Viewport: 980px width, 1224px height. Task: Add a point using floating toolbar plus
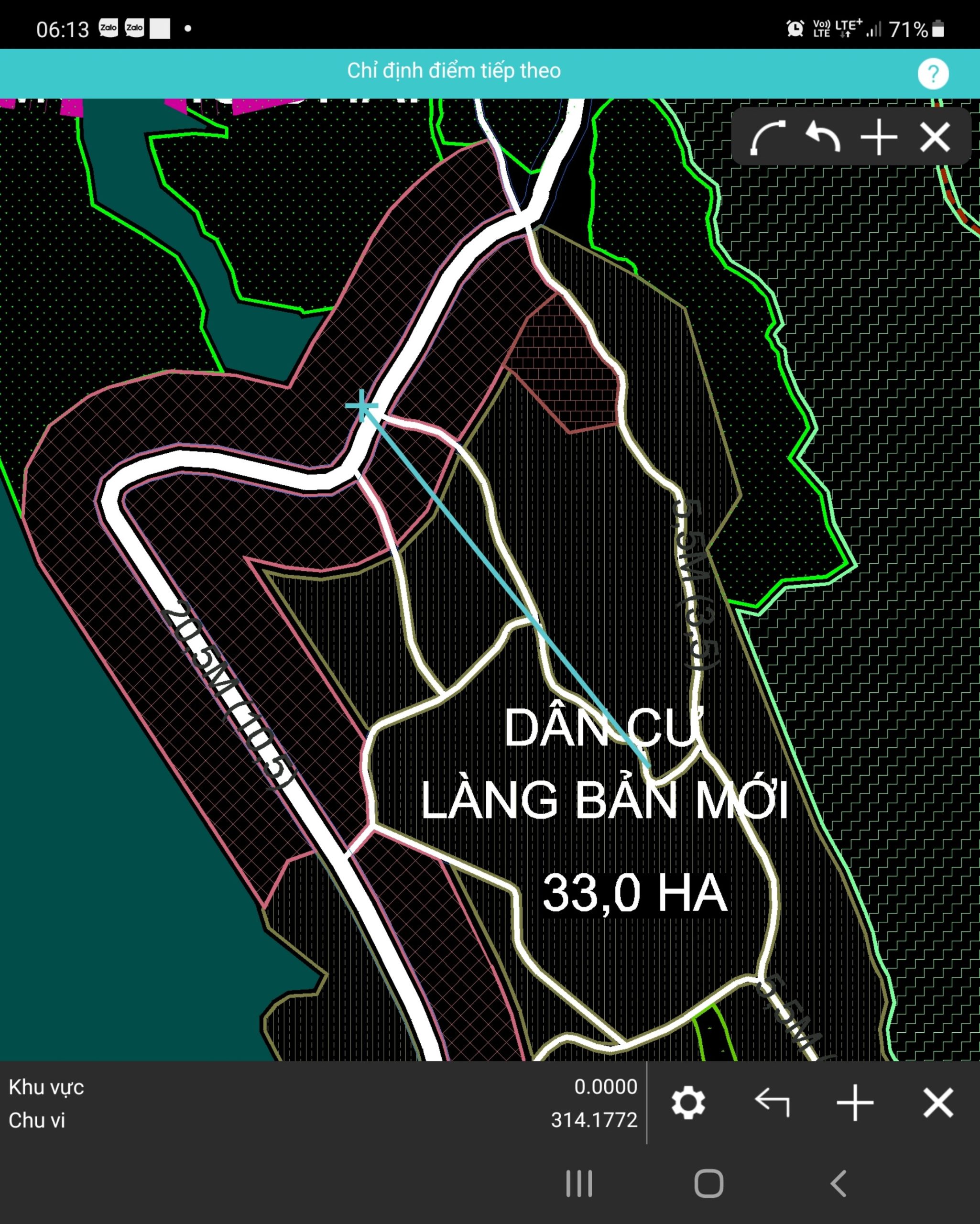point(878,137)
